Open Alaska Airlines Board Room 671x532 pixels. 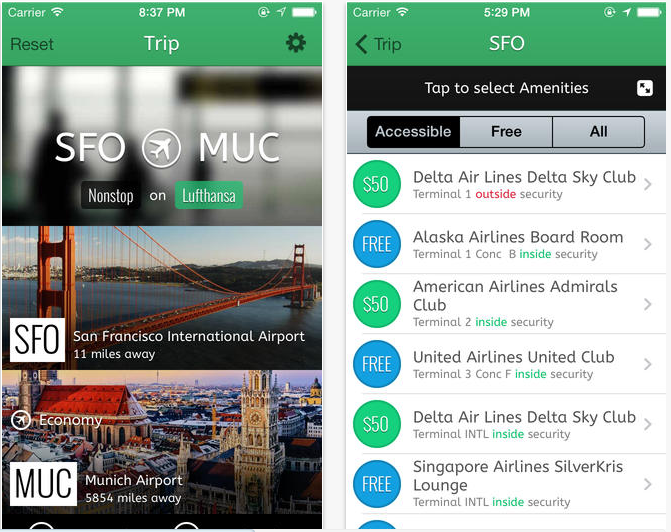point(506,244)
